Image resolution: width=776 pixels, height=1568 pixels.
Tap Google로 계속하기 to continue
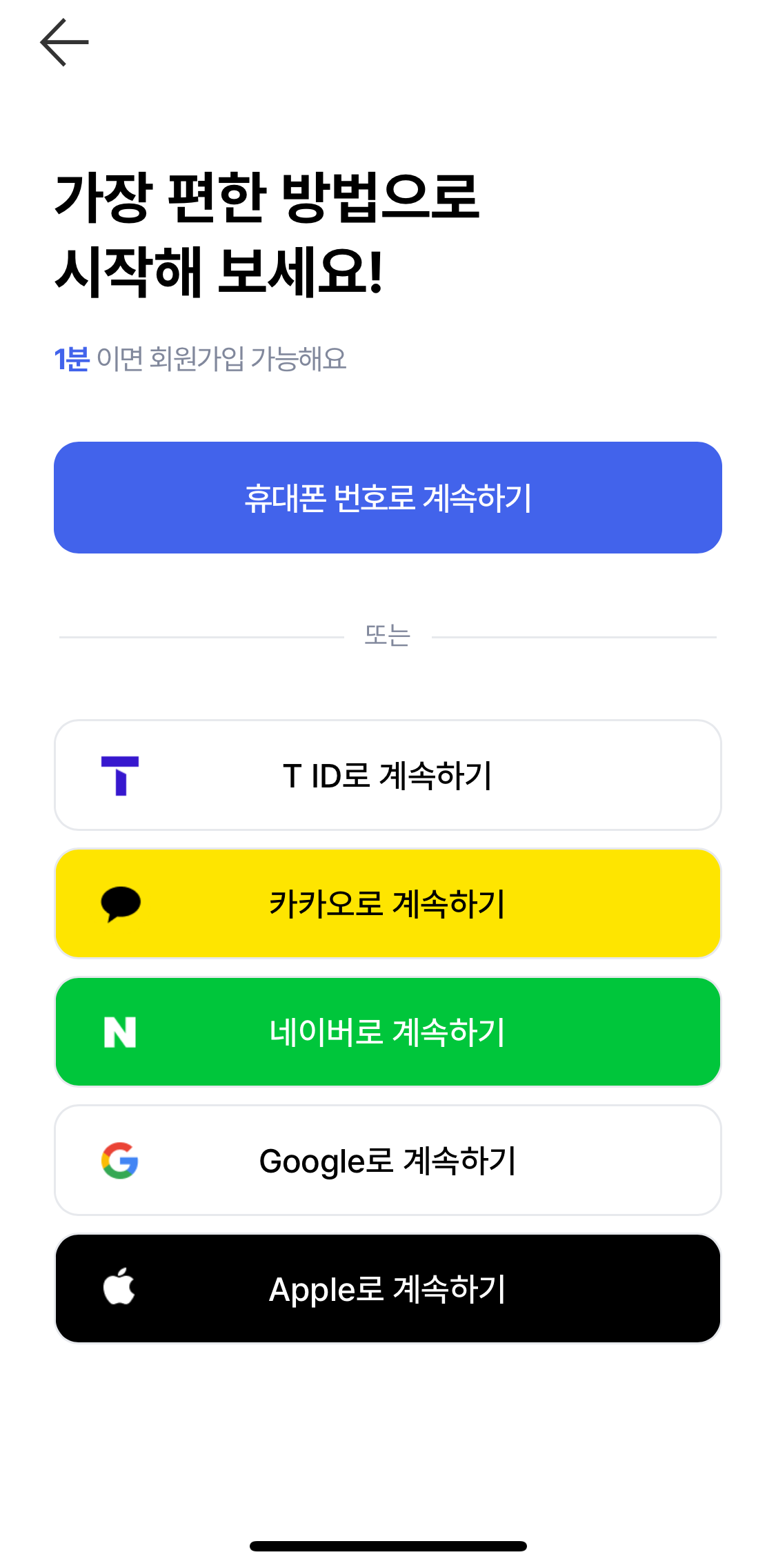pyautogui.click(x=388, y=1161)
